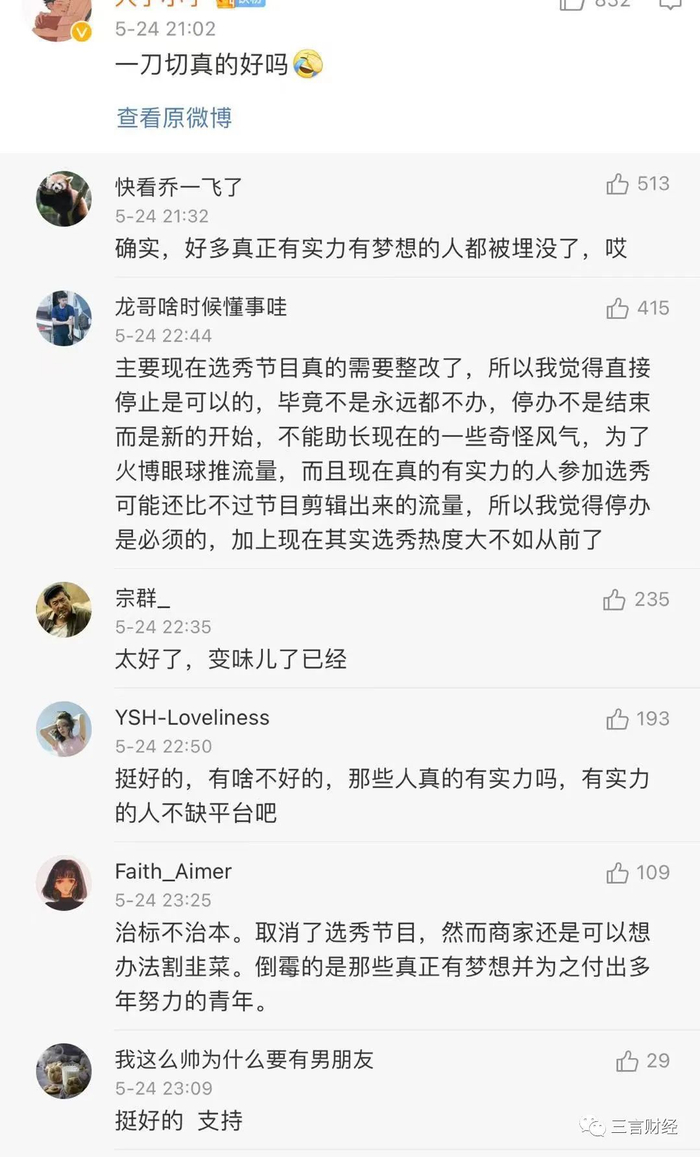Tap the username Faith_Aimer
The image size is (700, 1157).
(x=173, y=872)
